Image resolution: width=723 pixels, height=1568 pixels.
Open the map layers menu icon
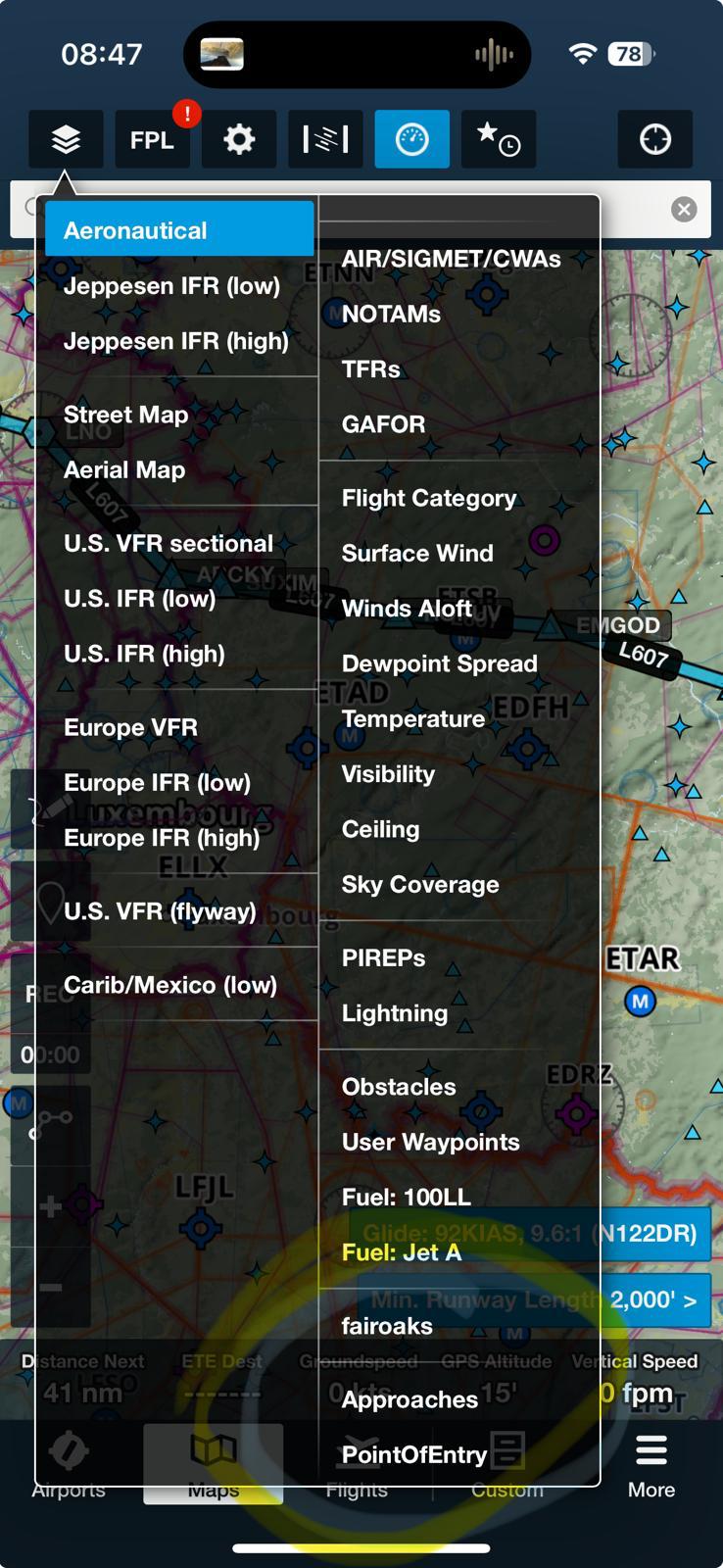point(65,139)
